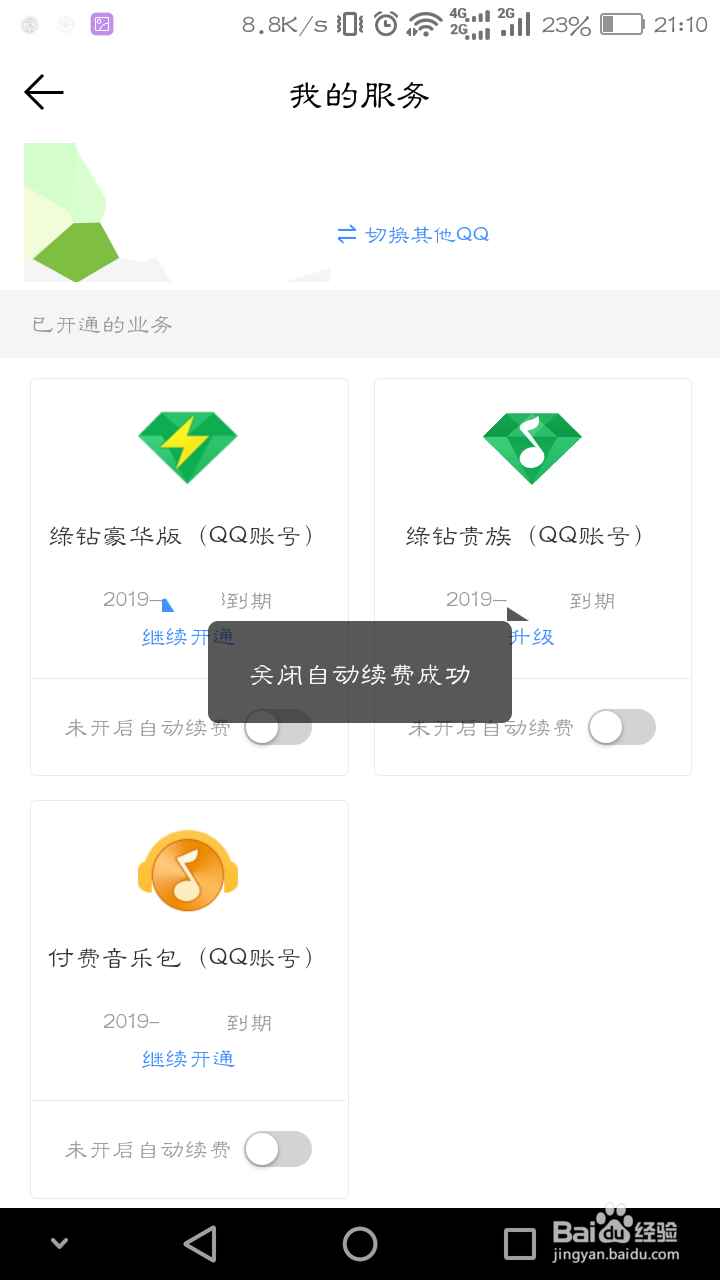This screenshot has height=1280, width=720.
Task: Tap 切换其他QQ to switch account
Action: 414,235
